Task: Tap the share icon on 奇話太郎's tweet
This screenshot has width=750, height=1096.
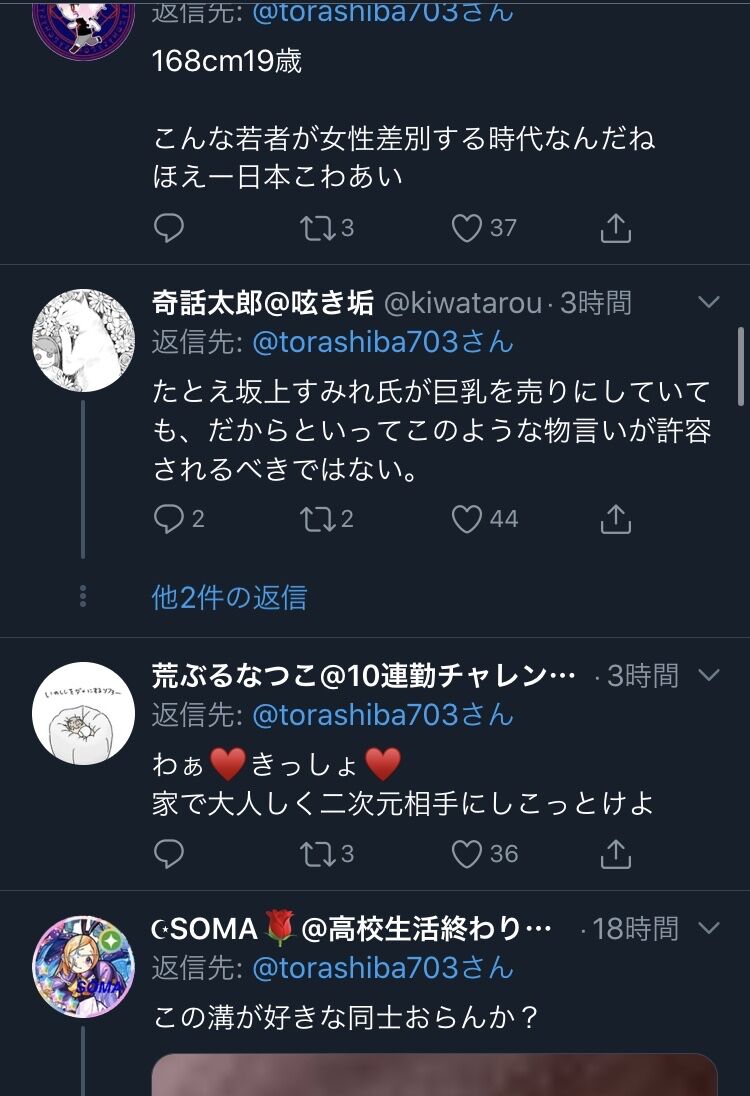Action: [x=615, y=518]
